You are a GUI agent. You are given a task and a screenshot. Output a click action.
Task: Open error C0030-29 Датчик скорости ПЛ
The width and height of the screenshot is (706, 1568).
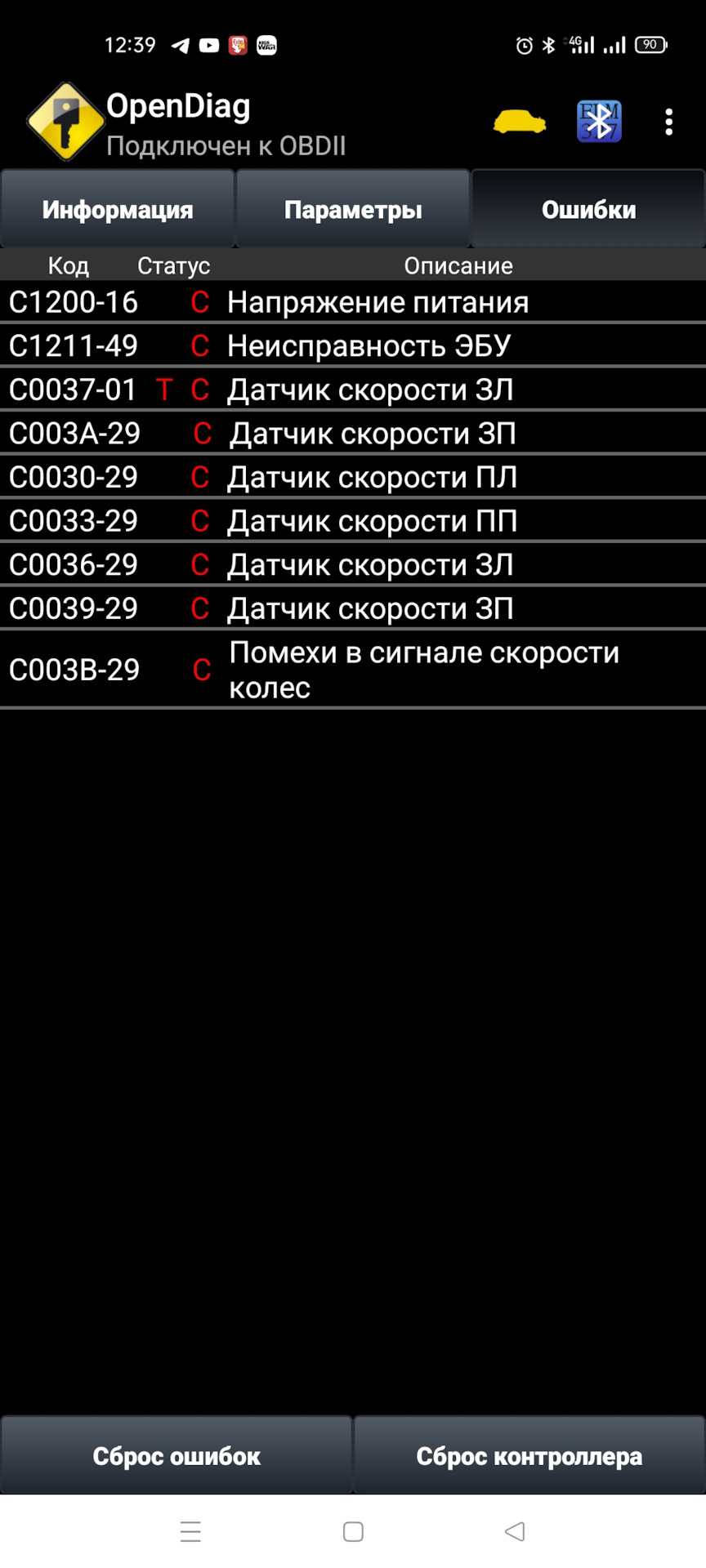click(x=353, y=477)
